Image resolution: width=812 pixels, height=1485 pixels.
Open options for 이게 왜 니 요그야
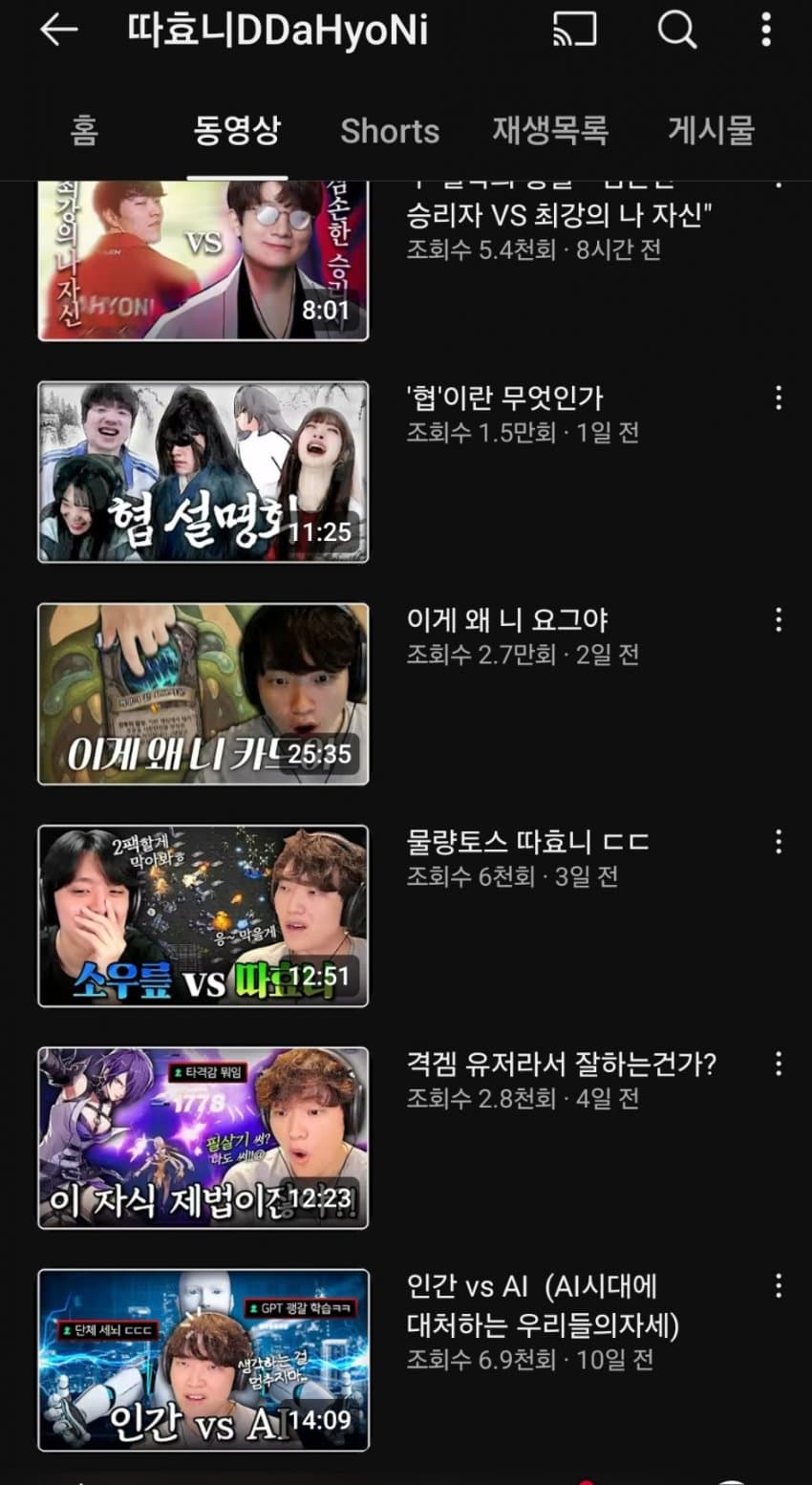779,619
